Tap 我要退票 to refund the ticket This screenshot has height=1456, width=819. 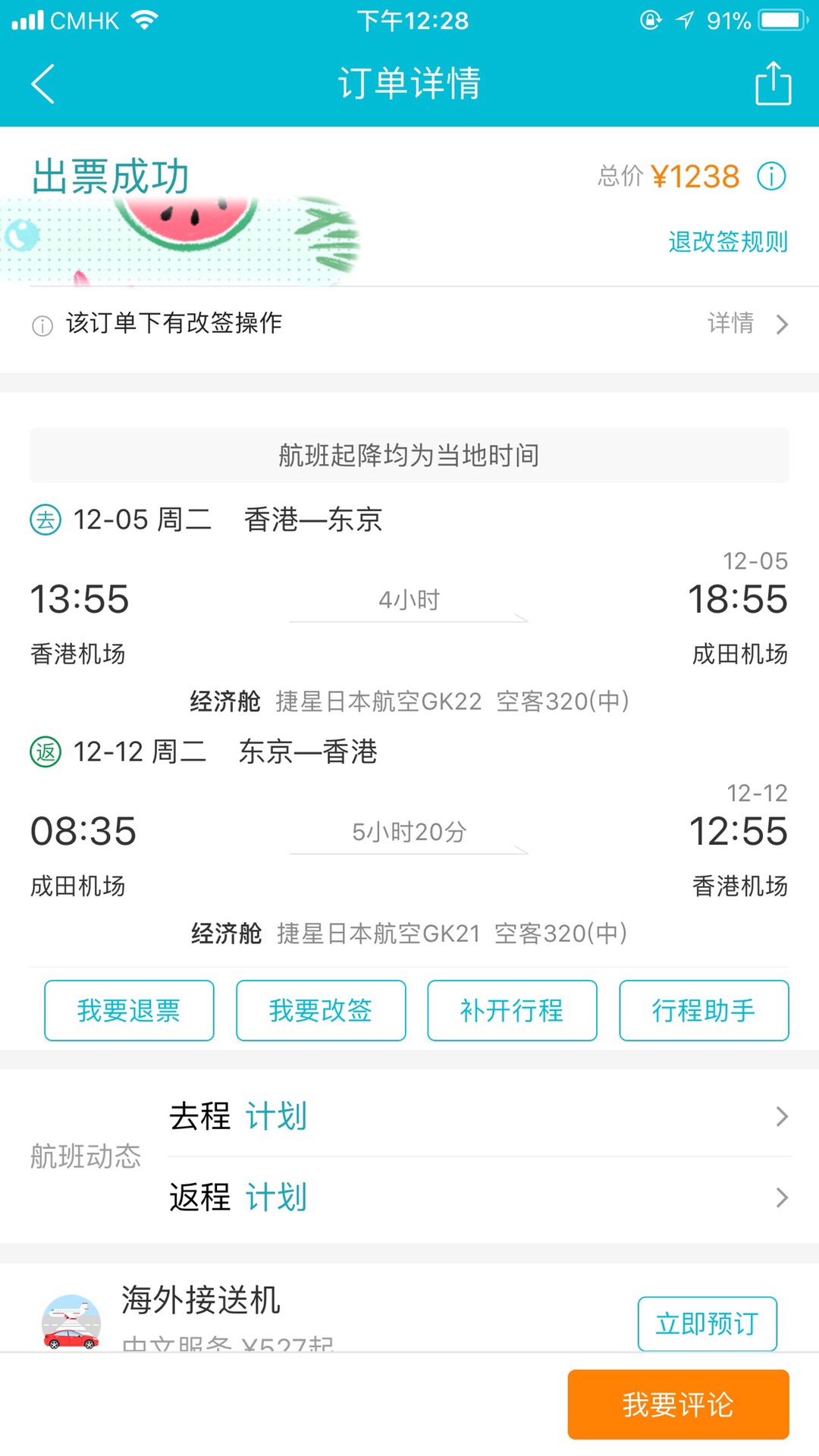click(x=129, y=1010)
